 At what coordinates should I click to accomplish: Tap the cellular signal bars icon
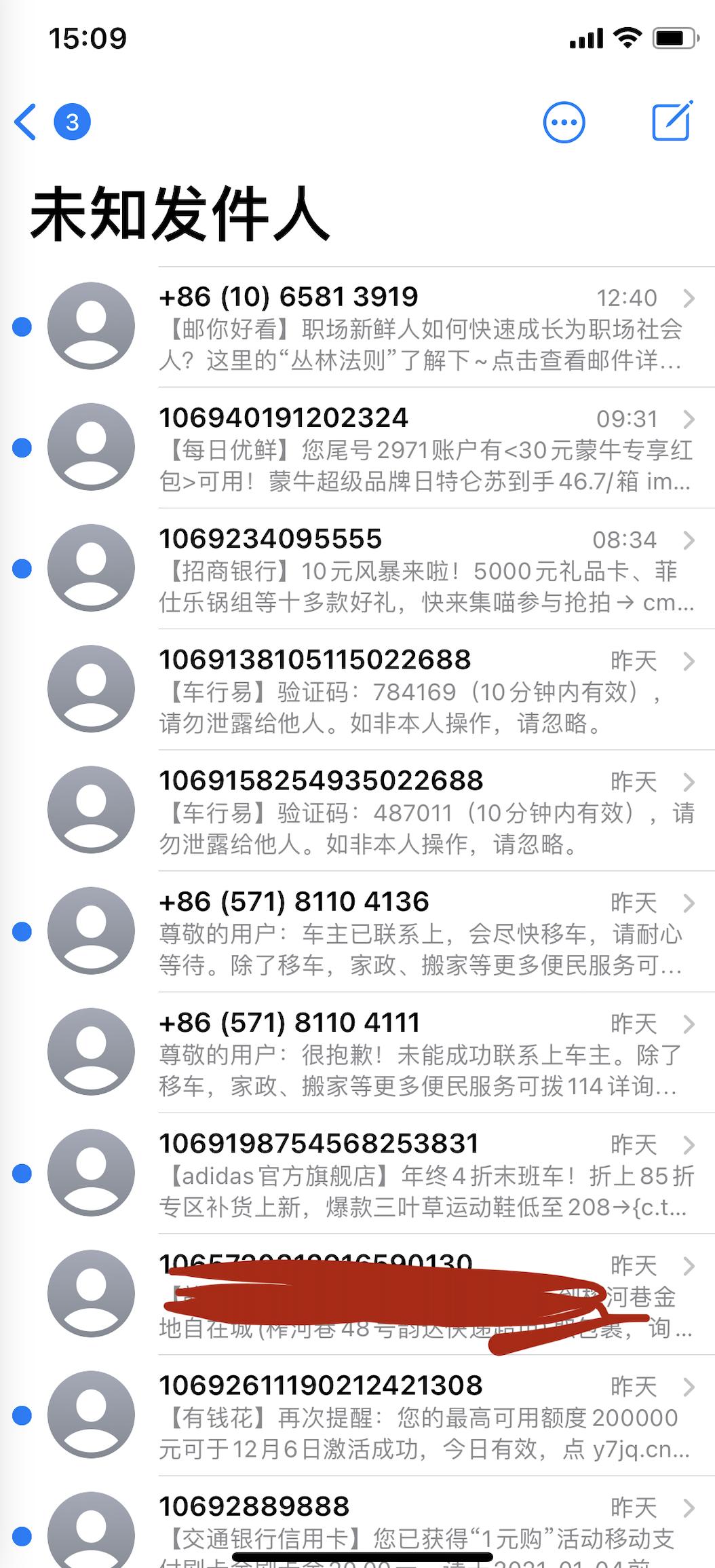pyautogui.click(x=585, y=39)
